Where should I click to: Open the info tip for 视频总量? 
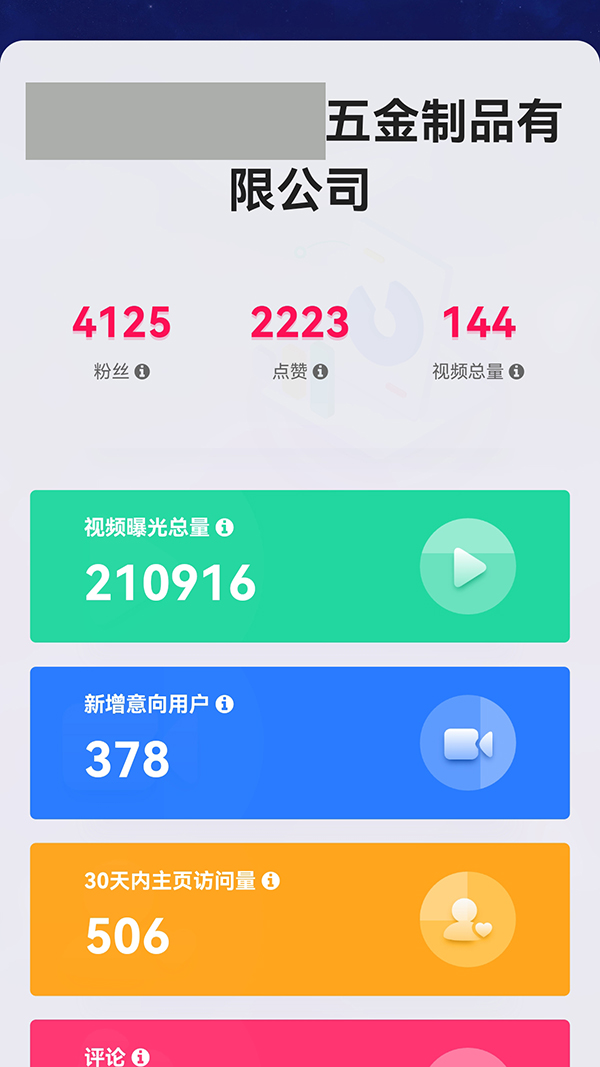click(516, 372)
